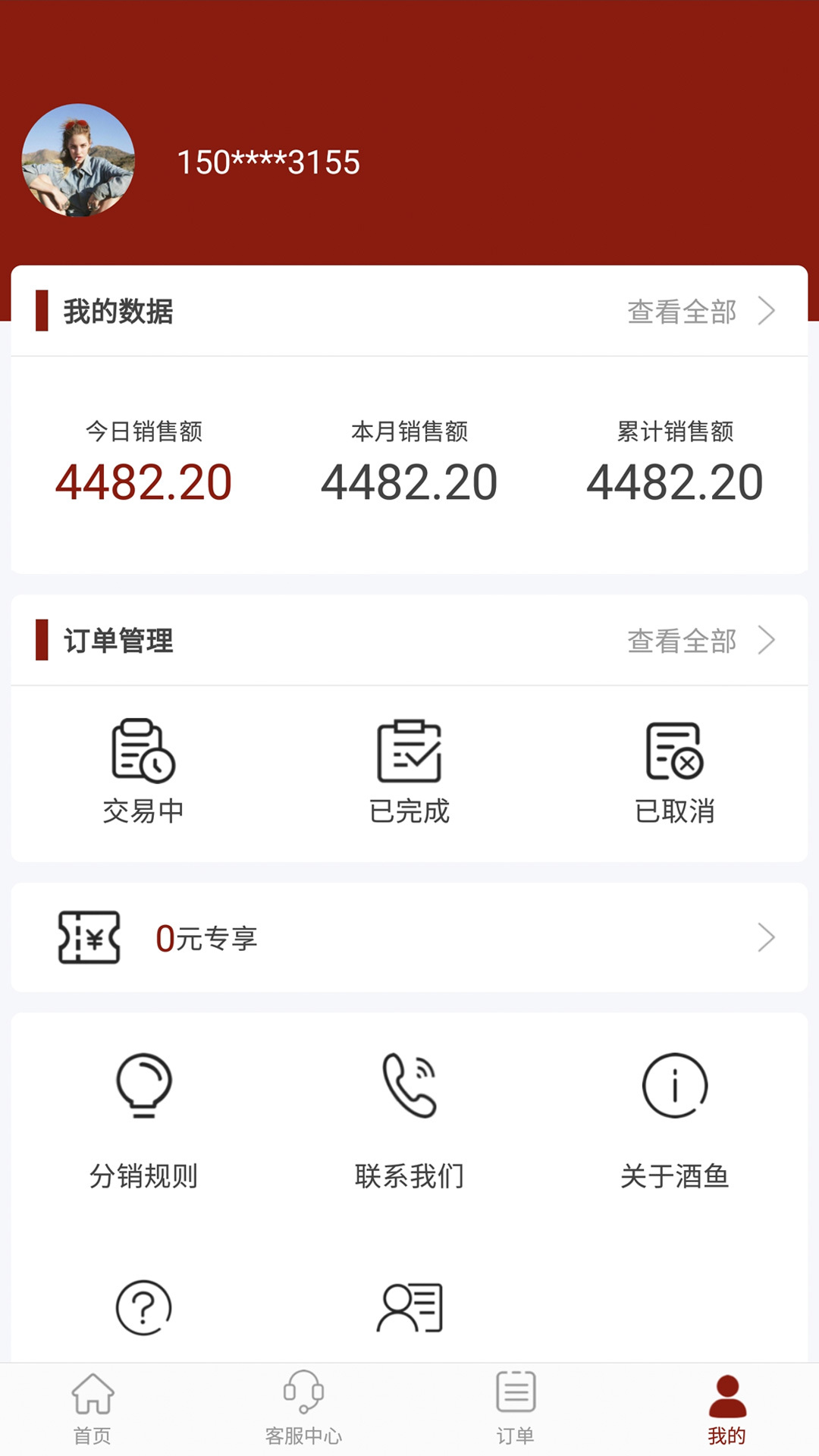Screen dimensions: 819x1456
Task: View all under 订单管理
Action: (x=700, y=641)
